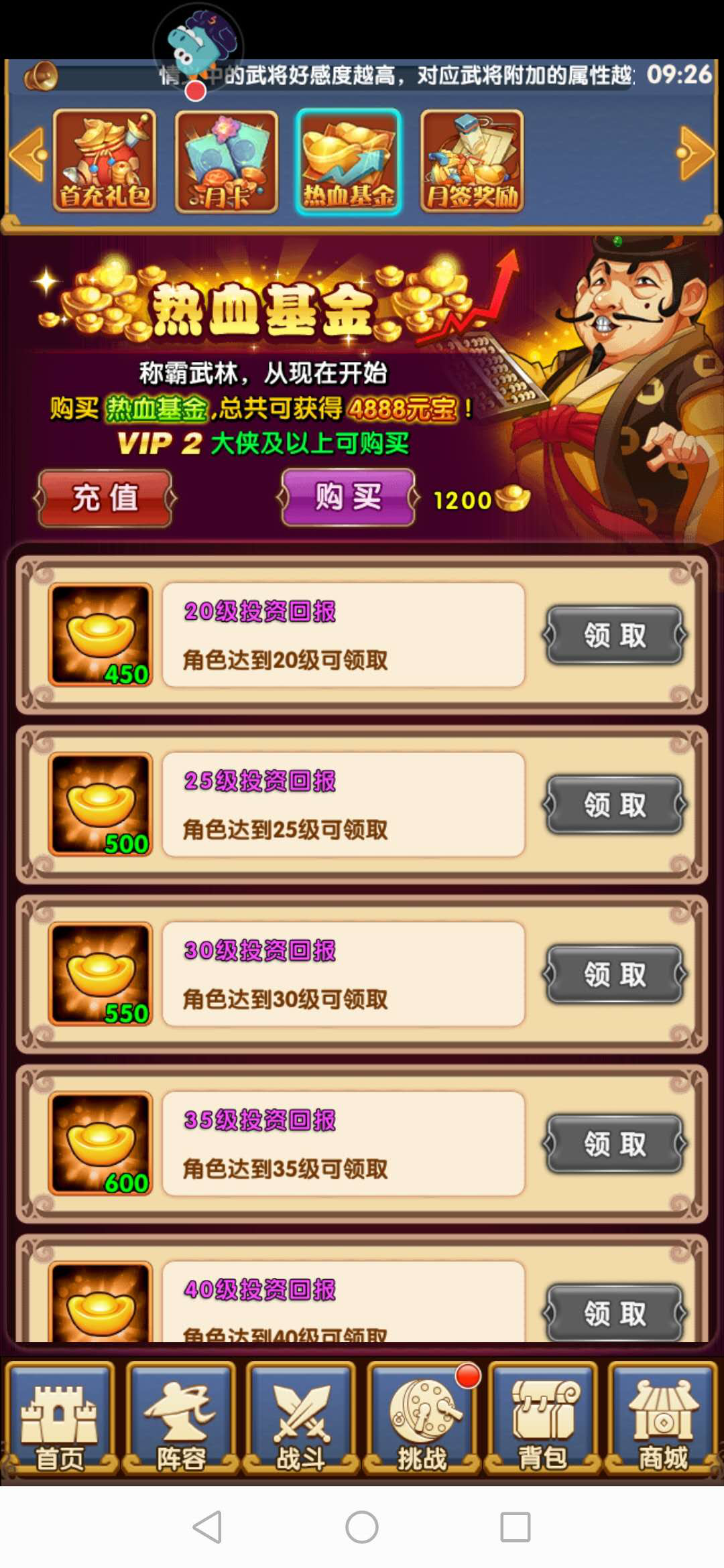Claim the 40级投资回报 reward
Screen dimensions: 724x1568
[615, 1312]
